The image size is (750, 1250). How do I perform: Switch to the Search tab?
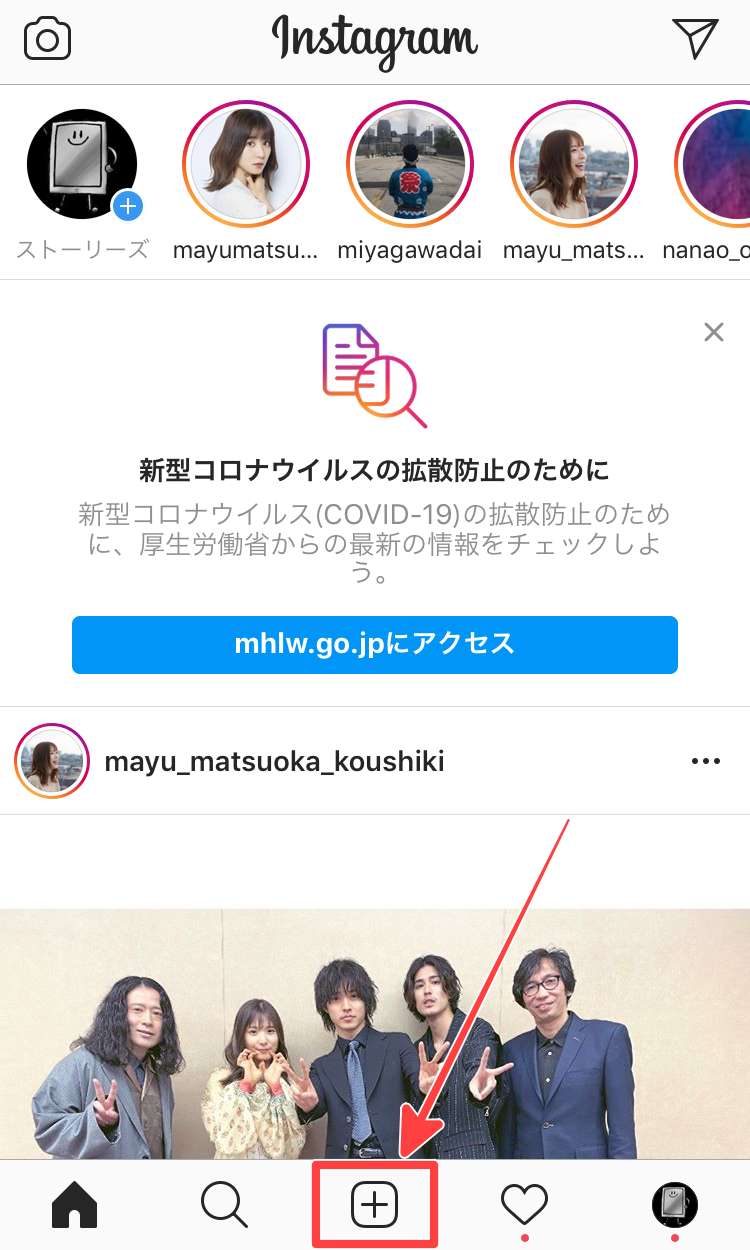[224, 1207]
